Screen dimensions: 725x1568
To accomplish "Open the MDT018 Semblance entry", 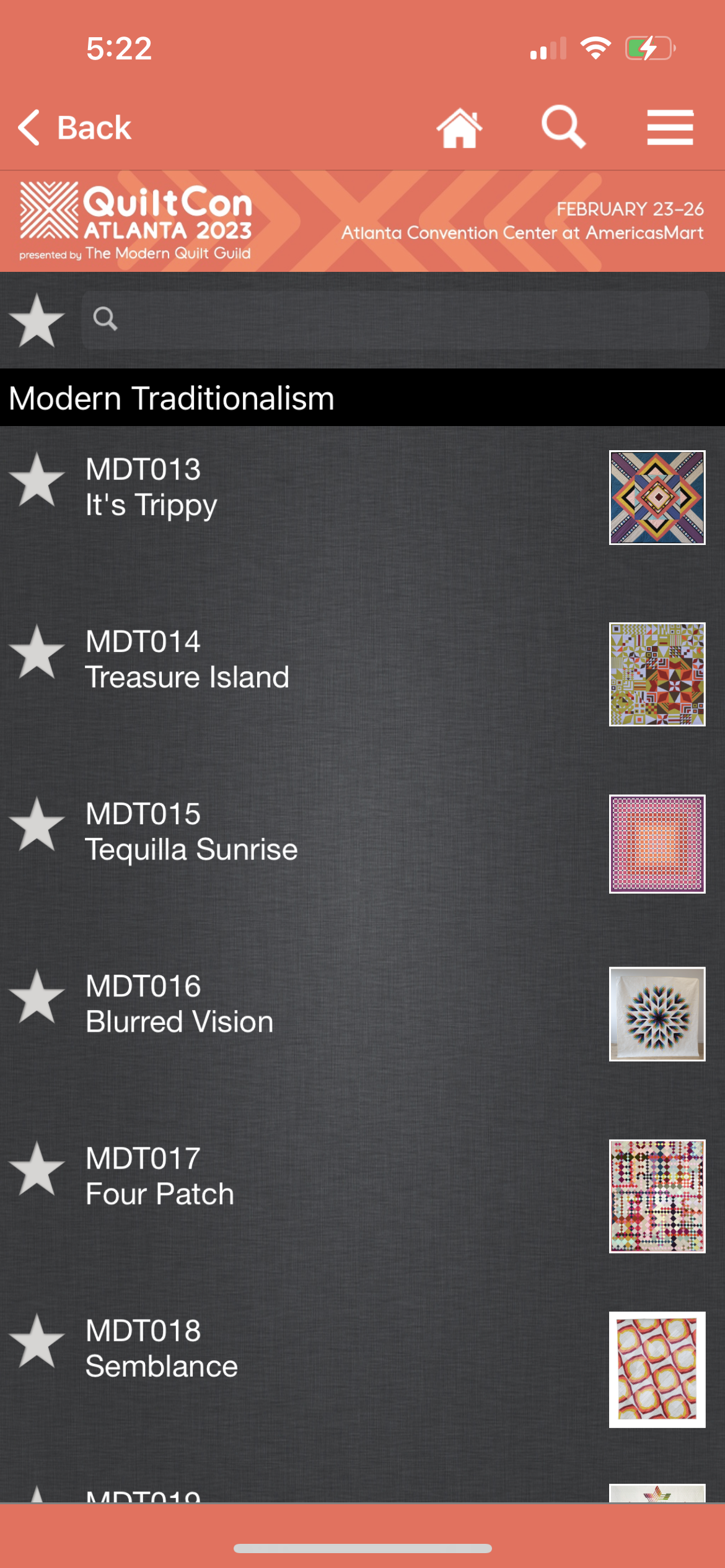I will point(248,1348).
